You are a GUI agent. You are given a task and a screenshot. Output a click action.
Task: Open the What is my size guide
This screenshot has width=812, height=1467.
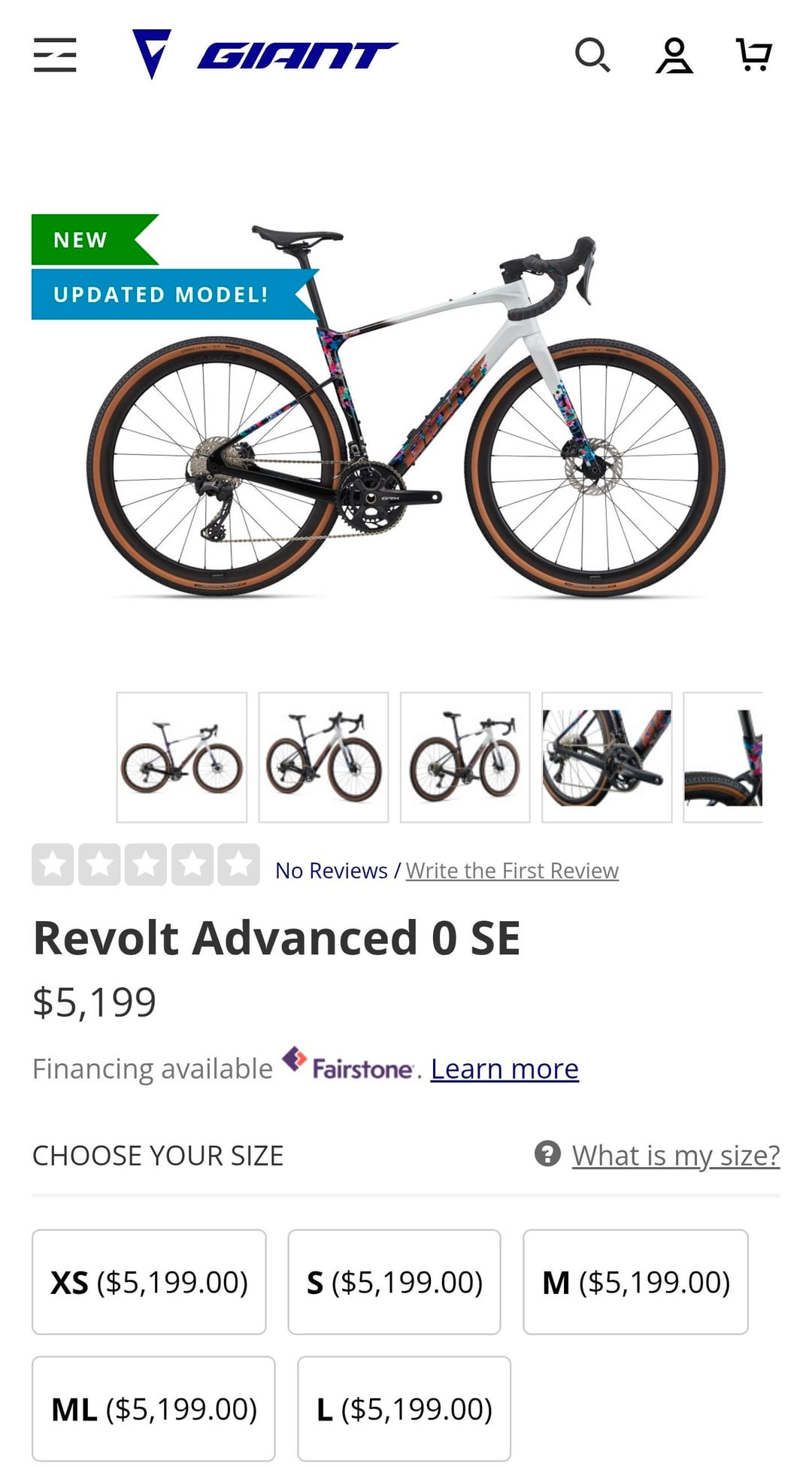click(675, 1155)
